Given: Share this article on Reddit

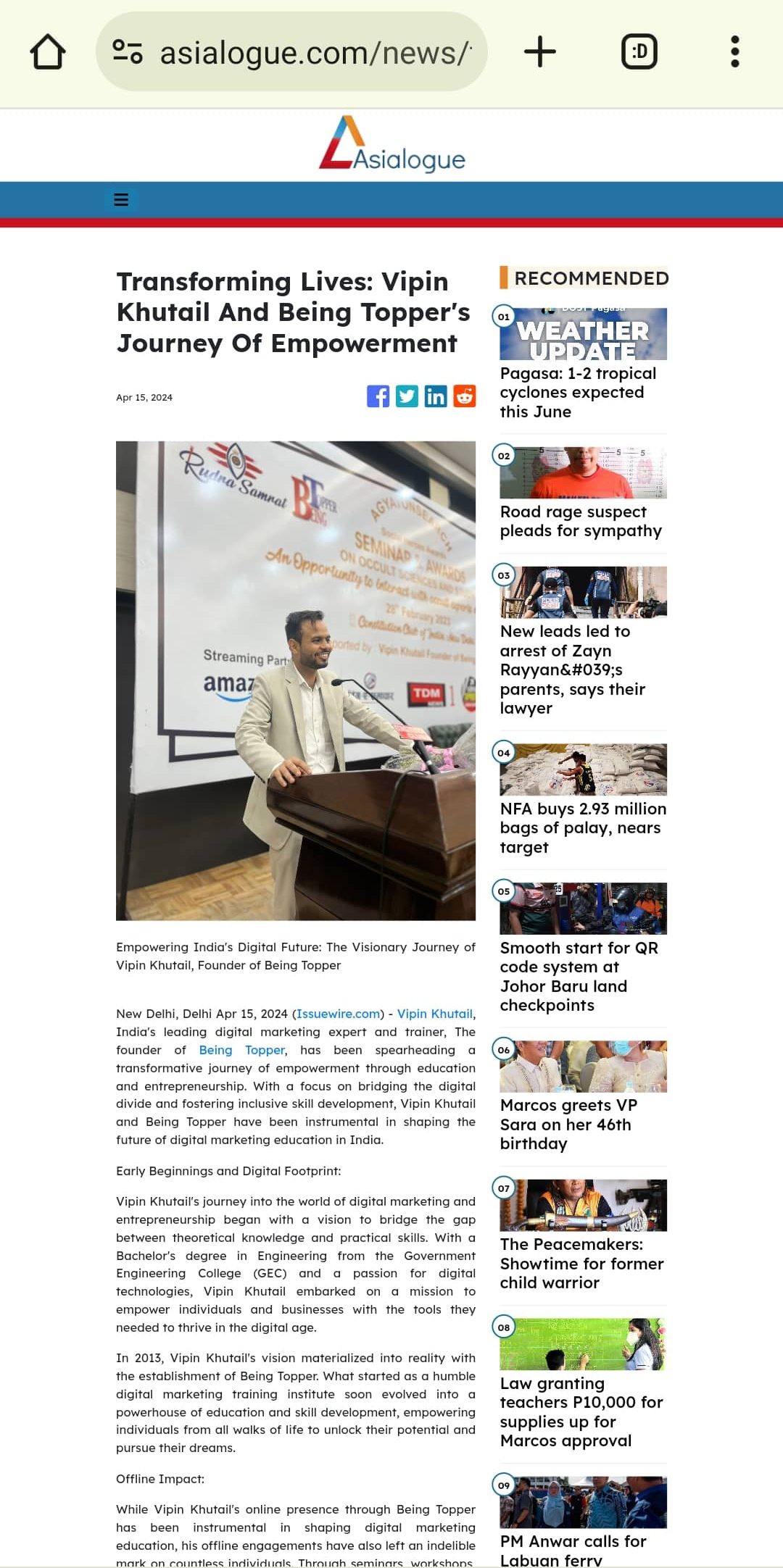Looking at the screenshot, I should [465, 396].
